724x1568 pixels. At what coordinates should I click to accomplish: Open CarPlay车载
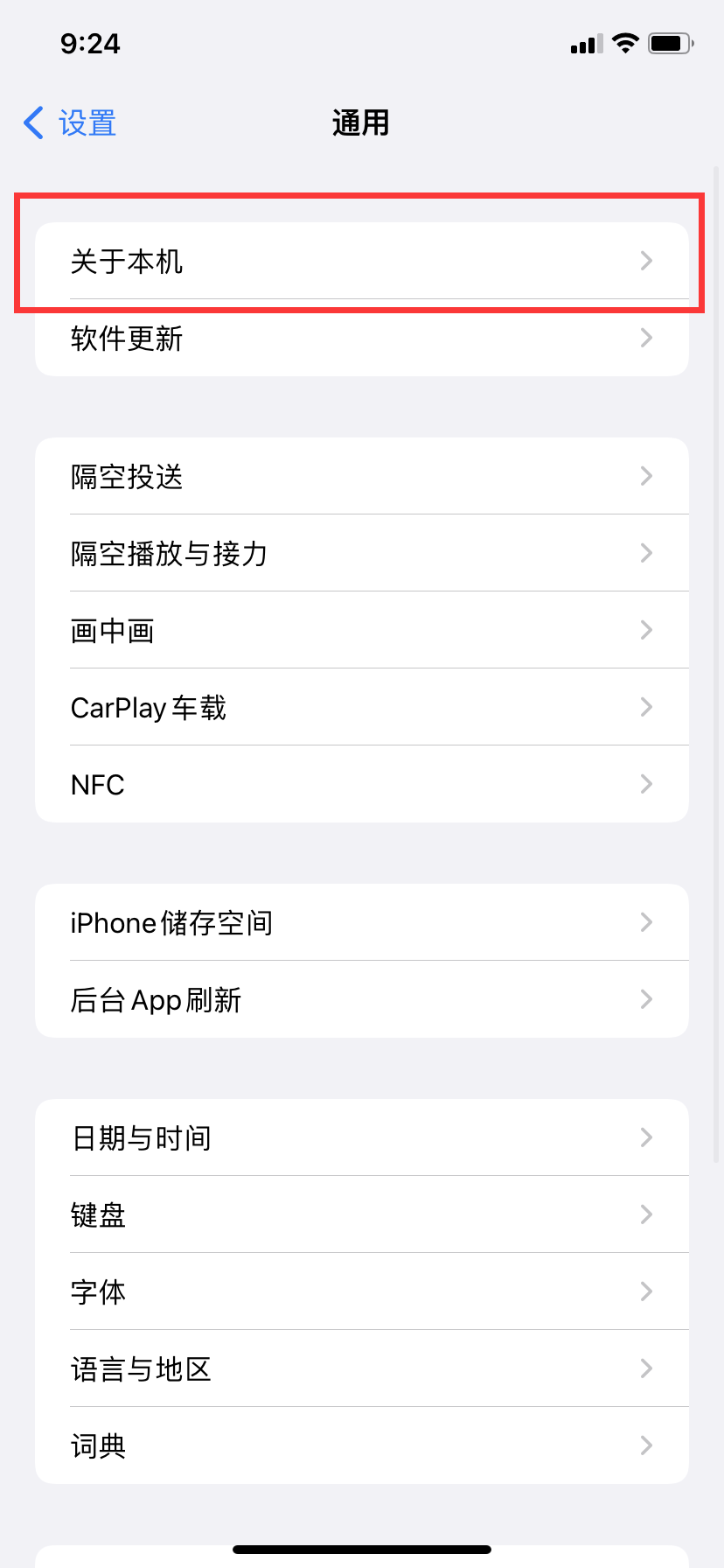click(361, 707)
